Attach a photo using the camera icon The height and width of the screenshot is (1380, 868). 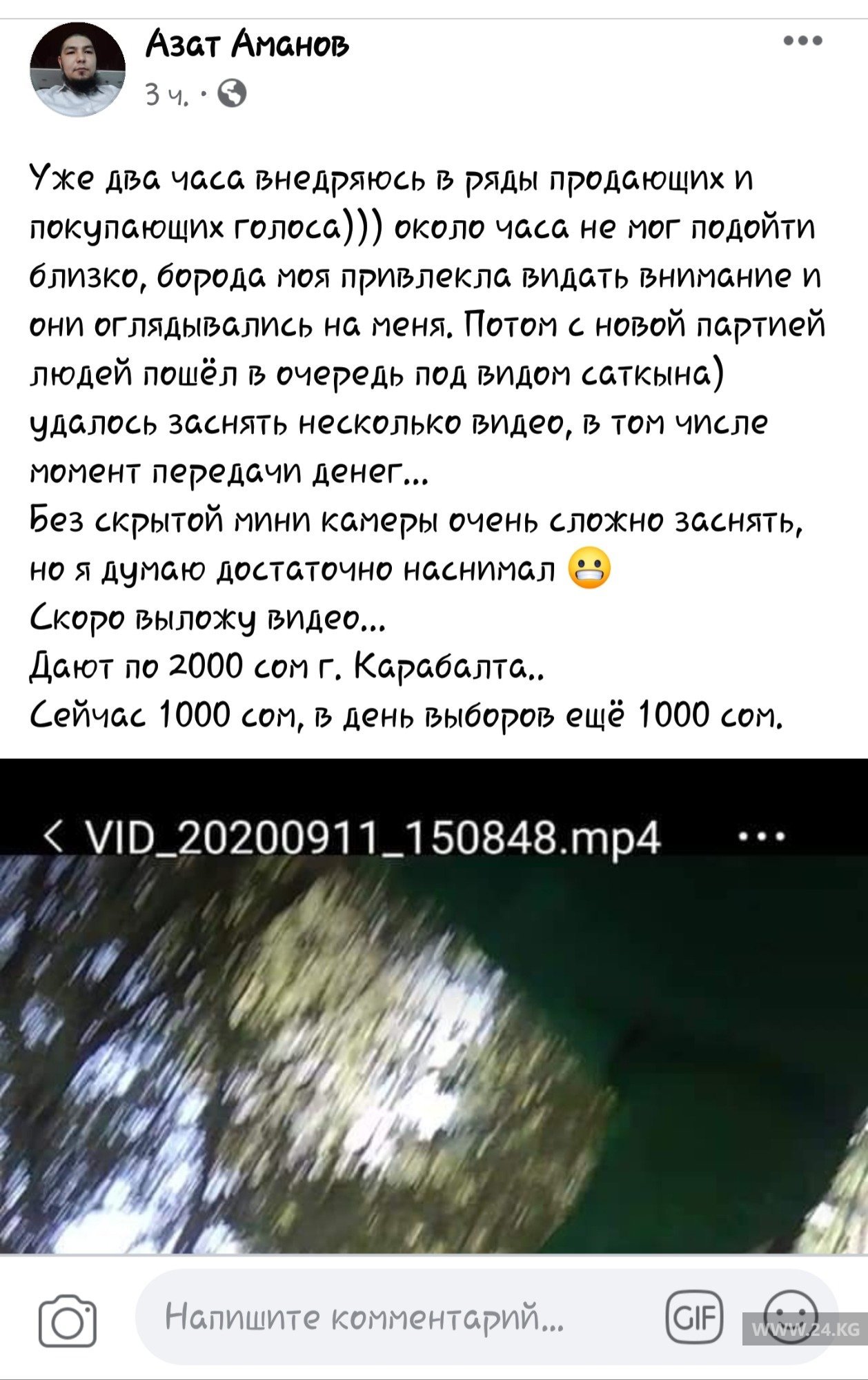[x=67, y=1321]
